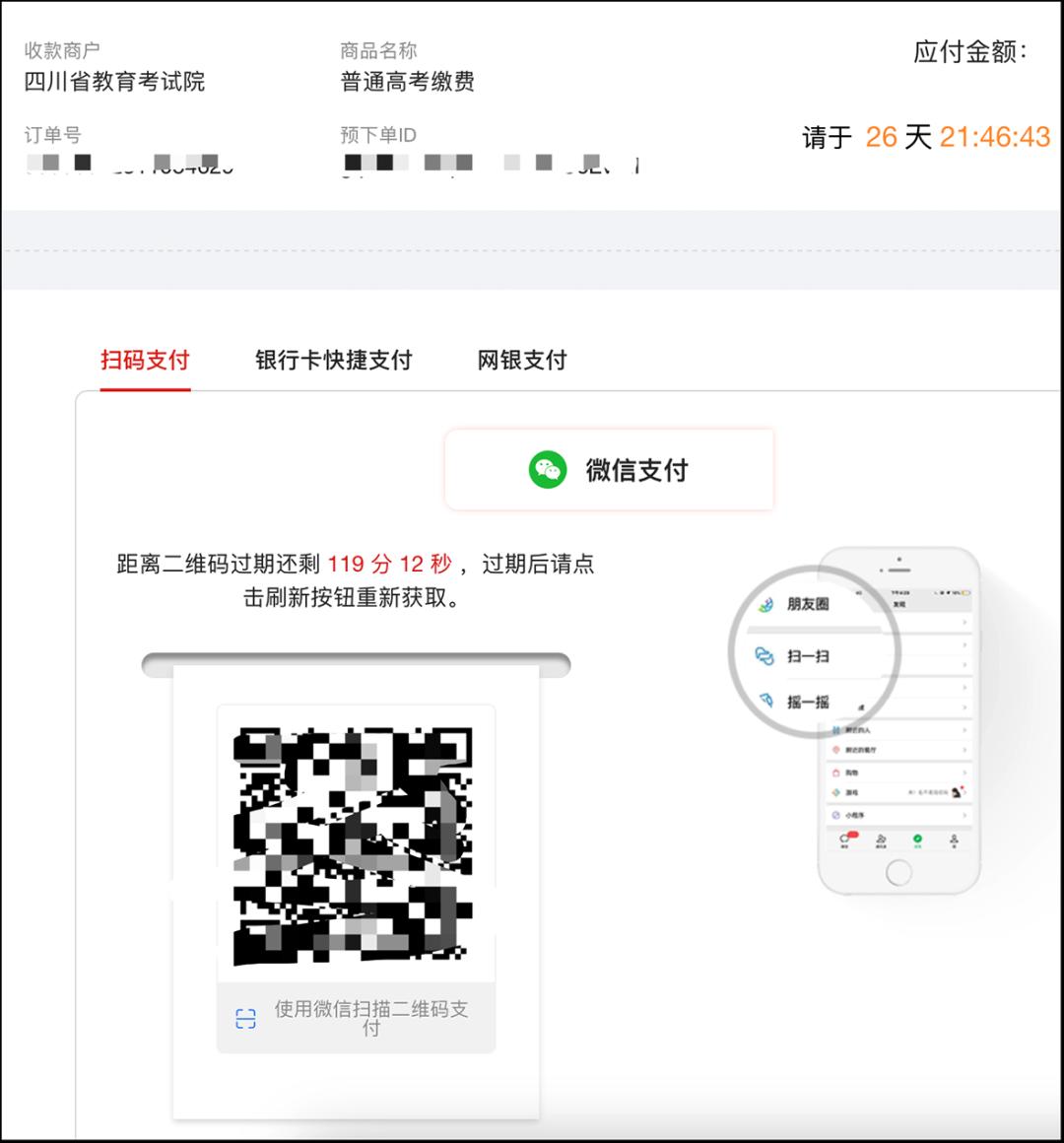Open the 网银支付 tab
Viewport: 1064px width, 1143px height.
pos(522,361)
